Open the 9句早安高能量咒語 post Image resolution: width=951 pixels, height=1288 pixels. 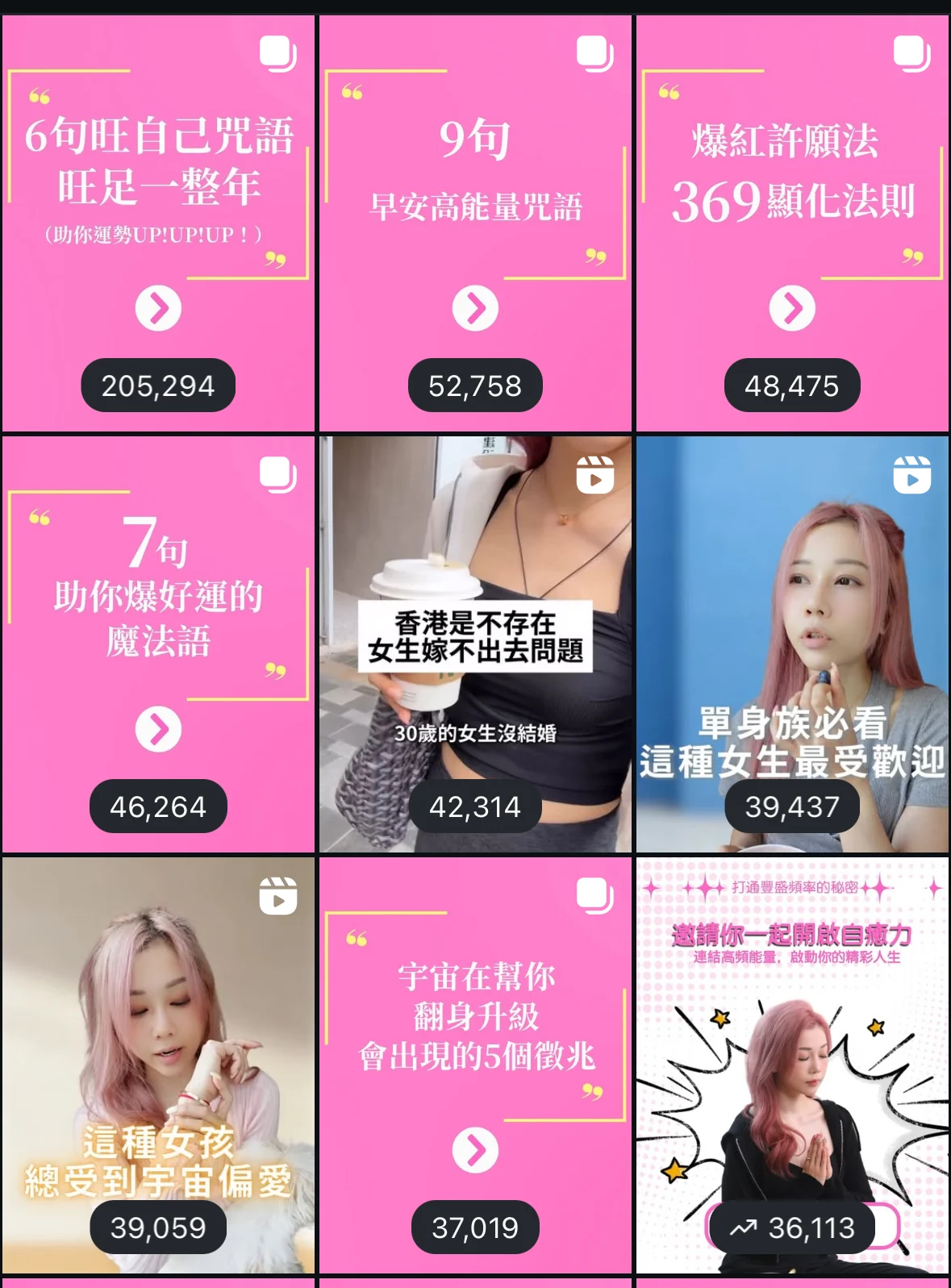[x=475, y=185]
